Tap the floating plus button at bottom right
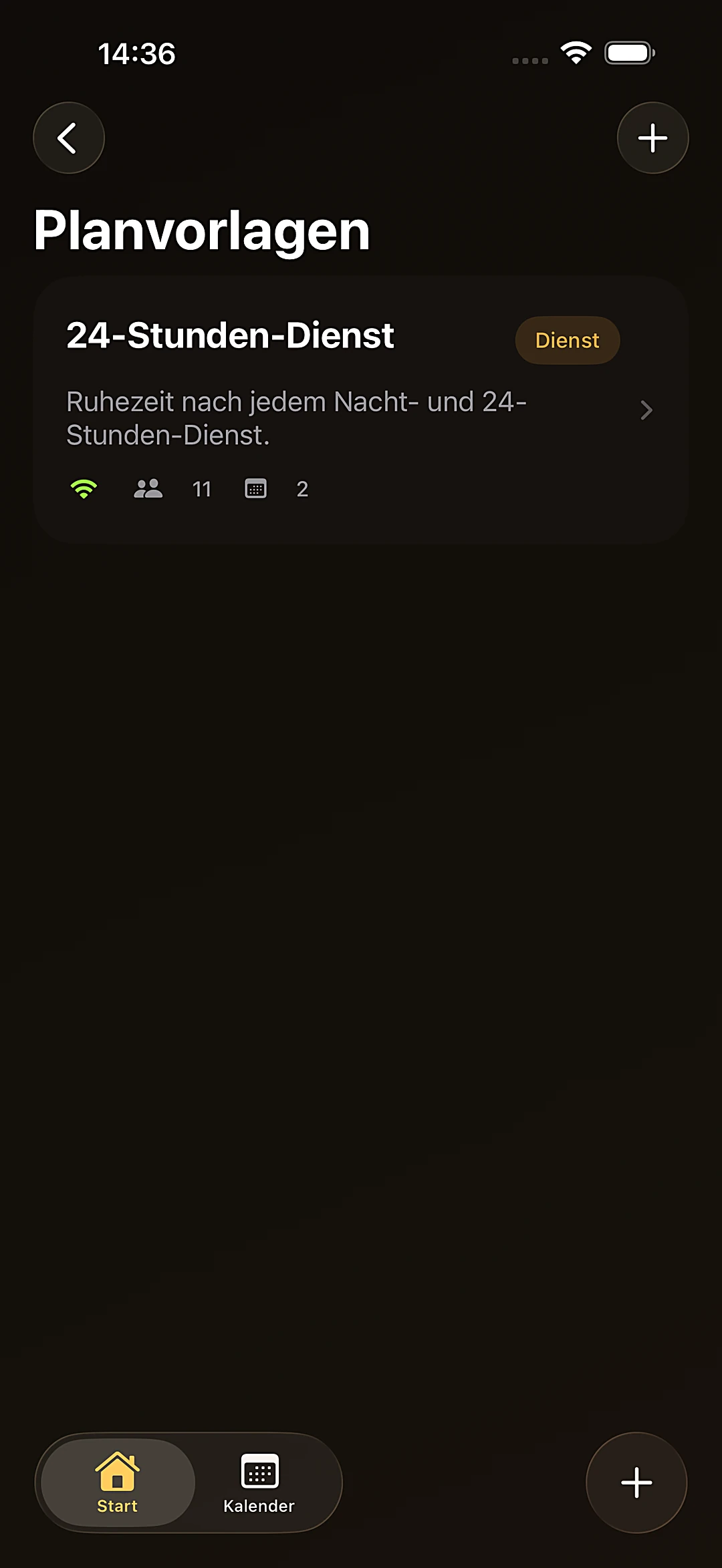722x1568 pixels. click(x=636, y=1483)
